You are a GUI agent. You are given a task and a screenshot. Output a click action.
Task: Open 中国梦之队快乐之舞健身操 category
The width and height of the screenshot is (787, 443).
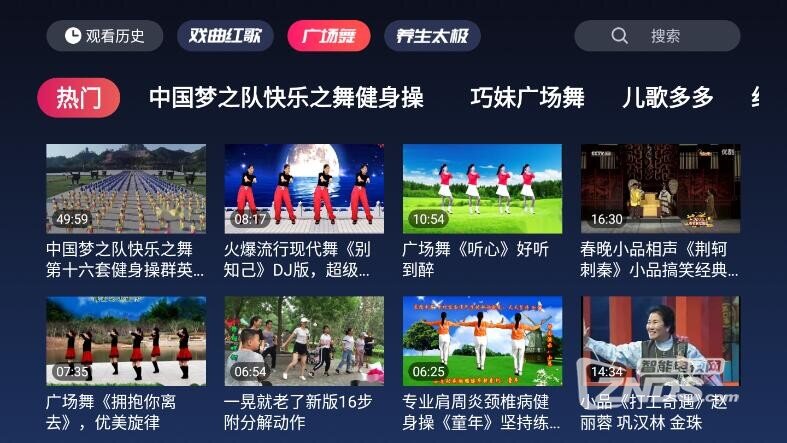click(286, 98)
